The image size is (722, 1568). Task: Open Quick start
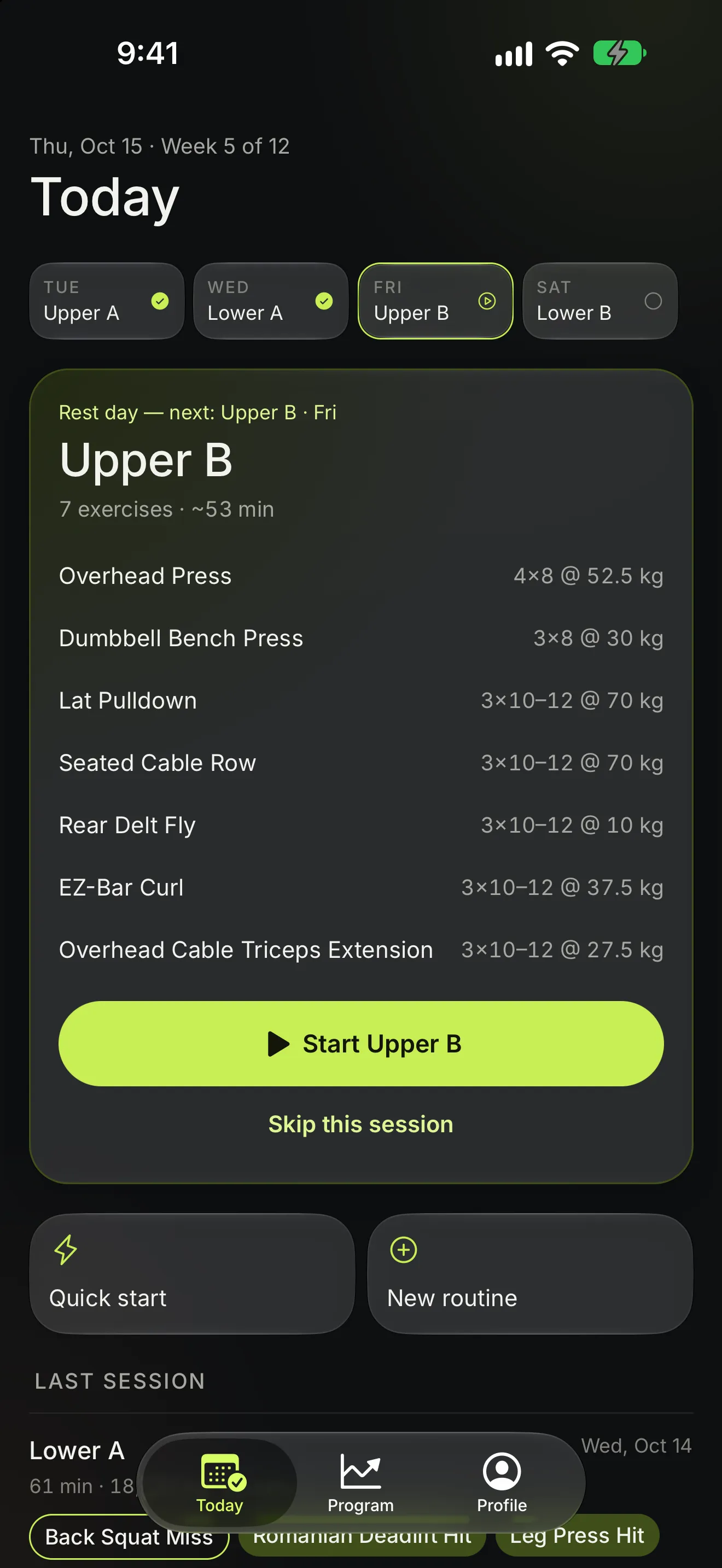[x=192, y=1273]
